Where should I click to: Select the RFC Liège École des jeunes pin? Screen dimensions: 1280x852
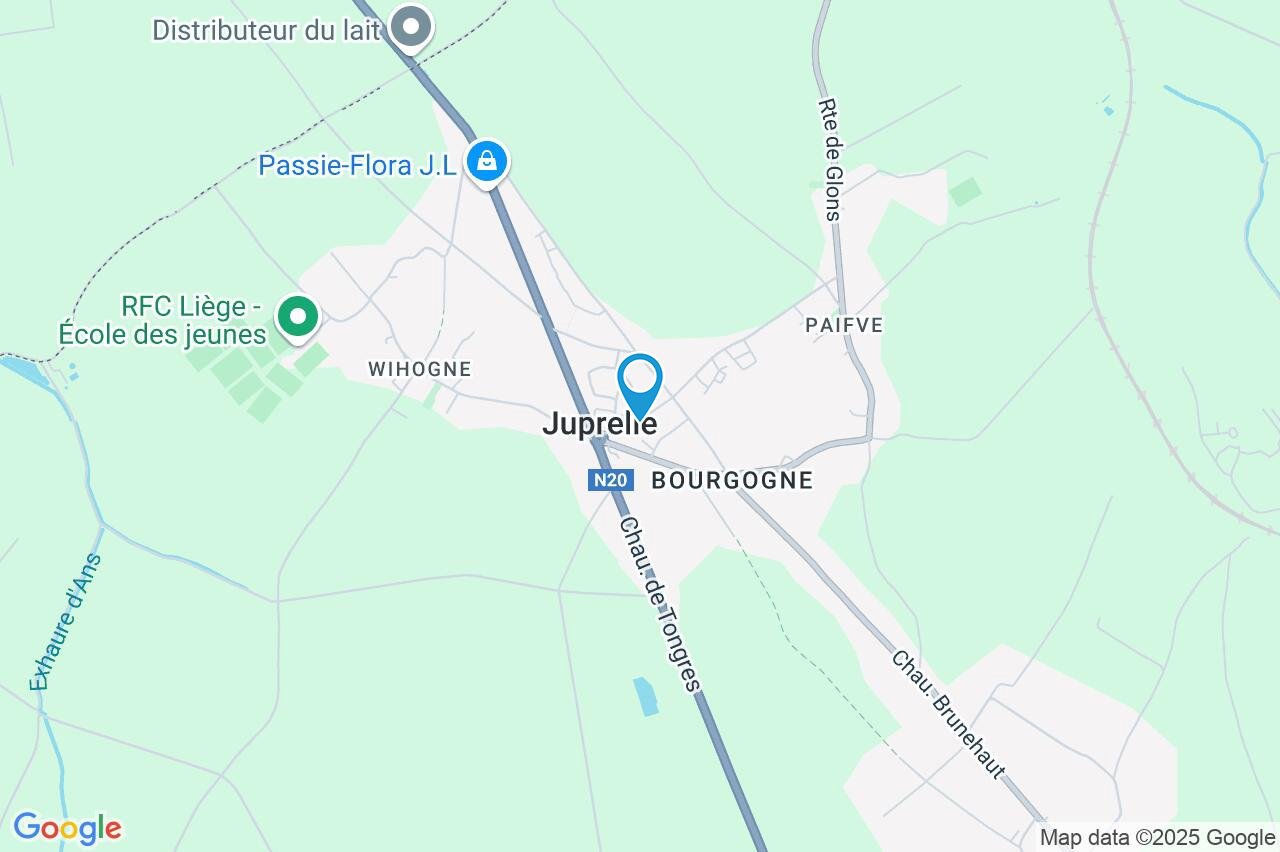pos(297,317)
